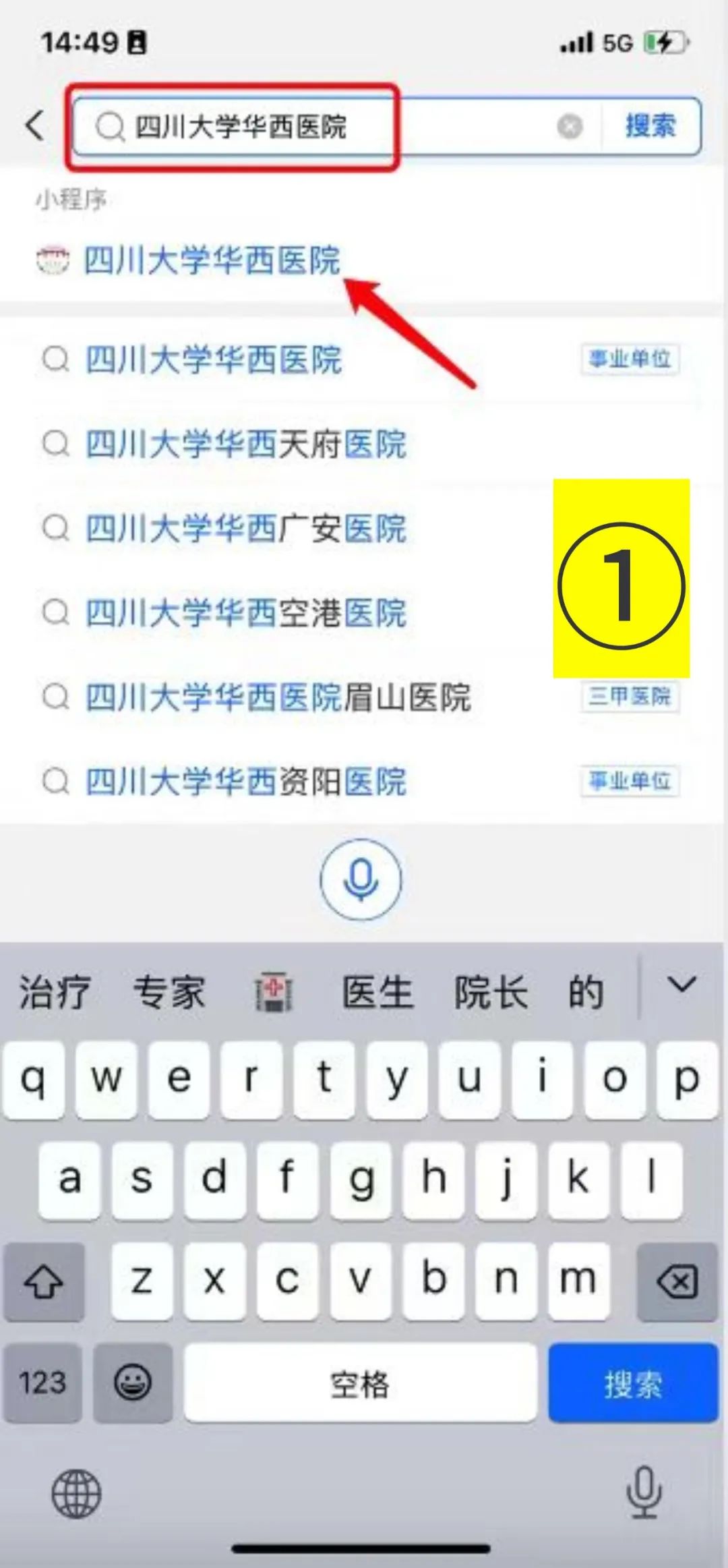This screenshot has width=728, height=1568.
Task: Select suggestion 四川大学华西资阳医院
Action: coord(246,781)
